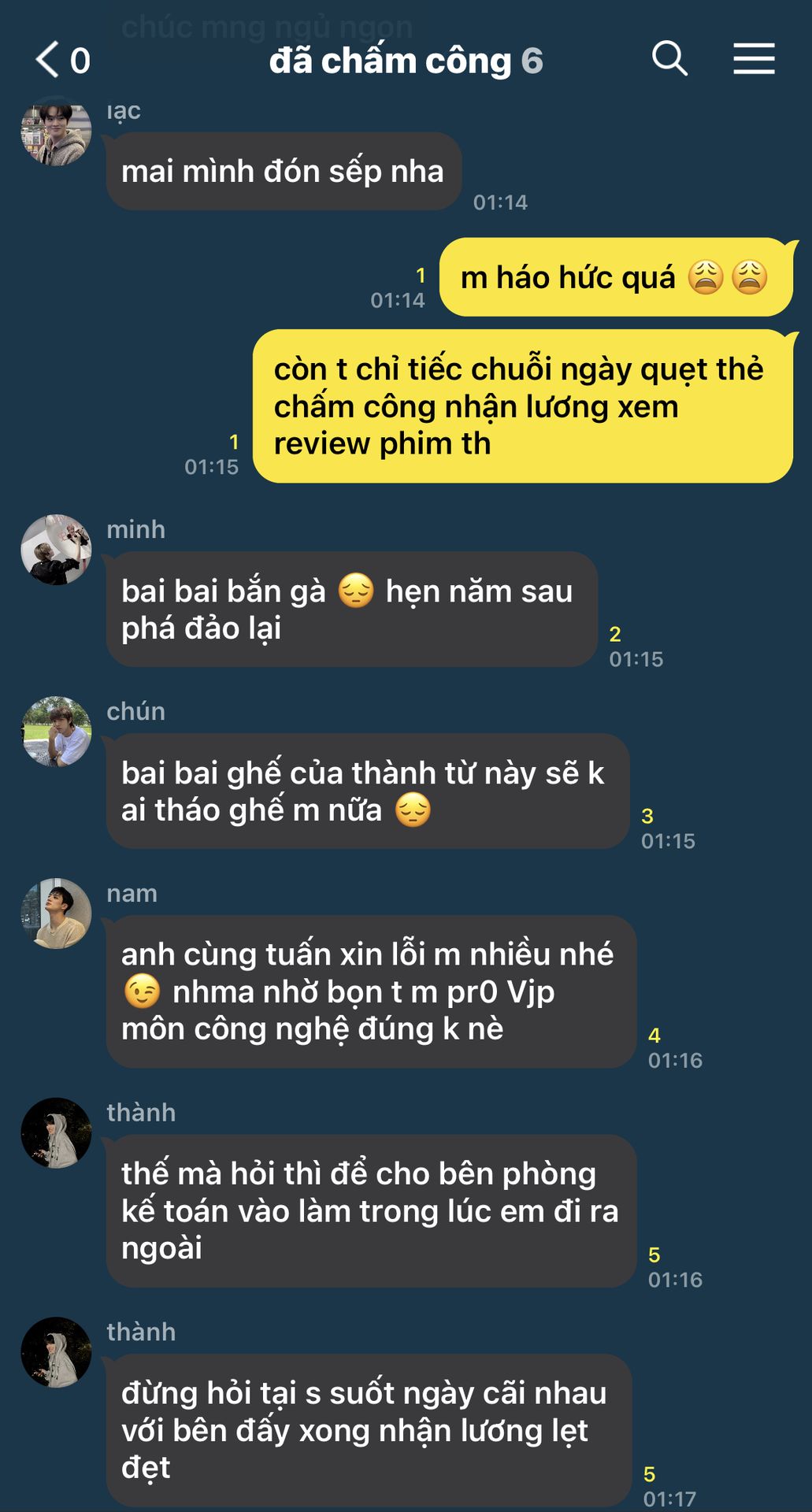Viewport: 812px width, 1512px height.
Task: Open the chat menu
Action: click(754, 59)
